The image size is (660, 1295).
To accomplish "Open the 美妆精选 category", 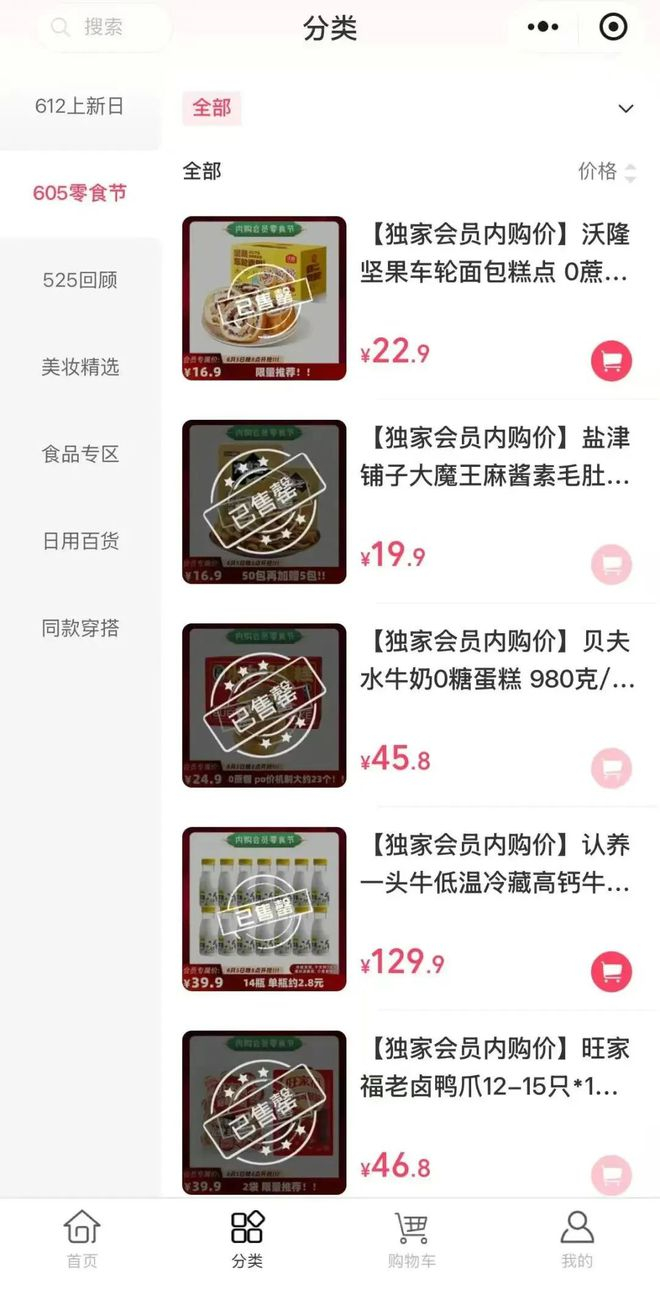I will tap(80, 367).
